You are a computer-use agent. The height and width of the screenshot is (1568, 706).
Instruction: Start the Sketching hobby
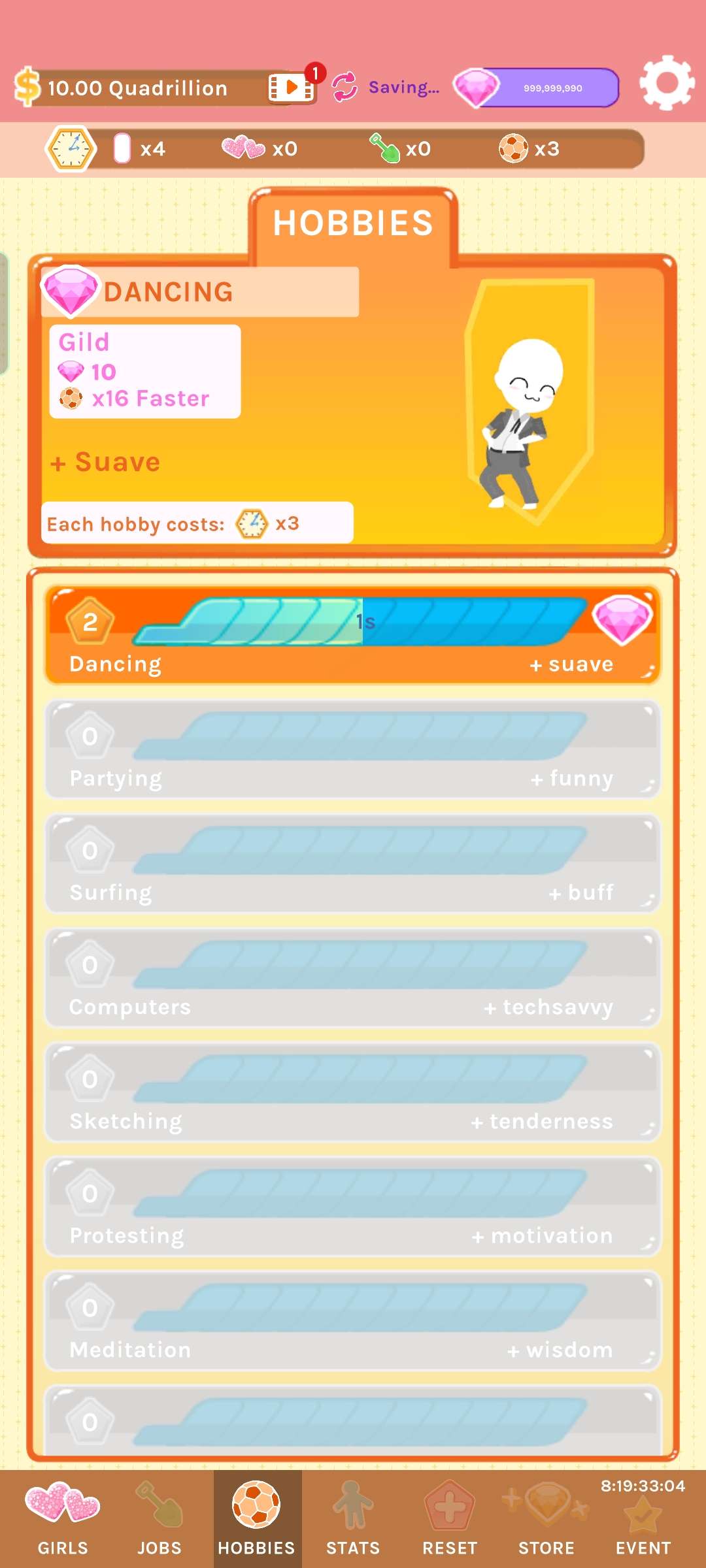click(352, 1092)
